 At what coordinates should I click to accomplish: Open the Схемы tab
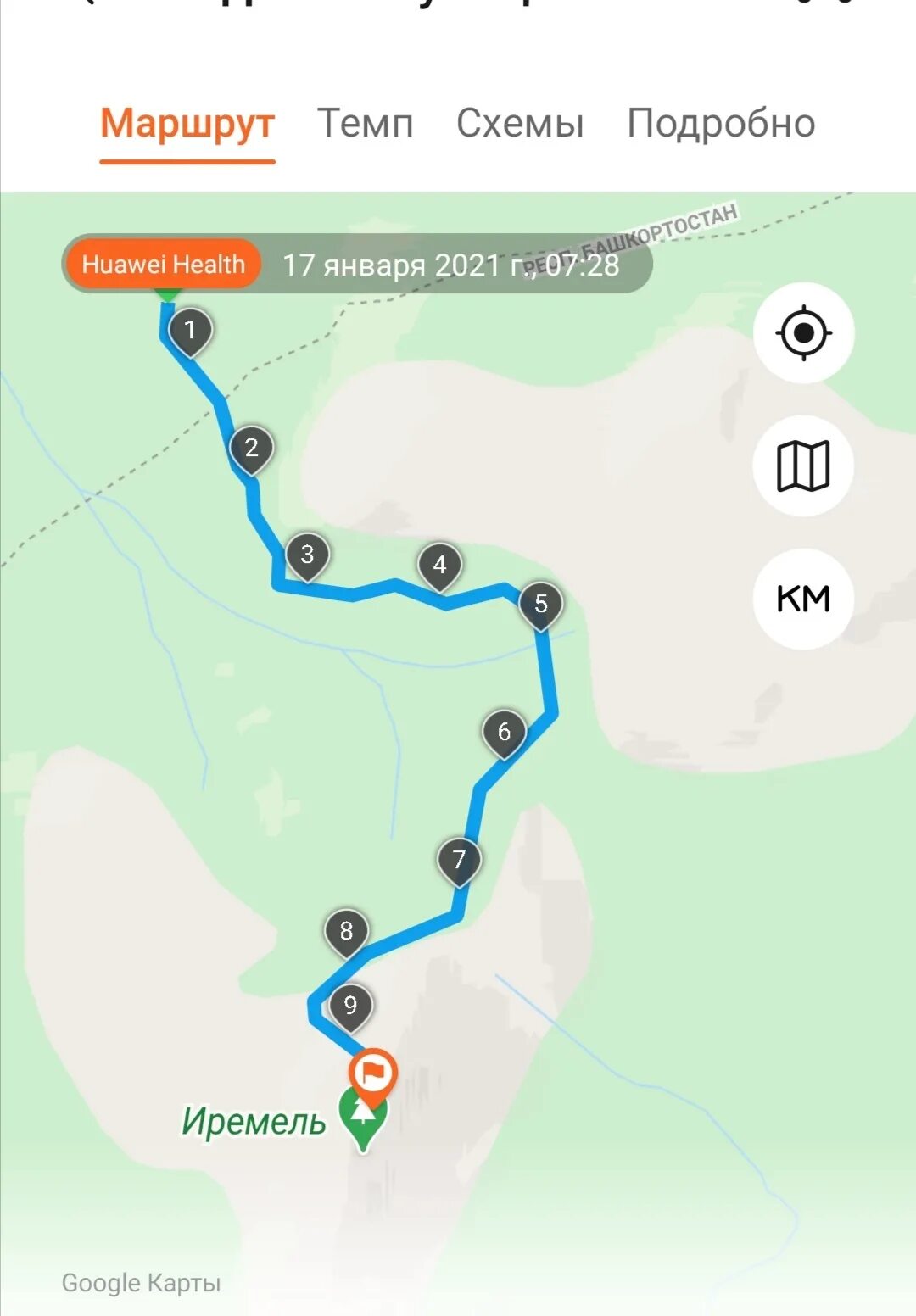coord(520,124)
